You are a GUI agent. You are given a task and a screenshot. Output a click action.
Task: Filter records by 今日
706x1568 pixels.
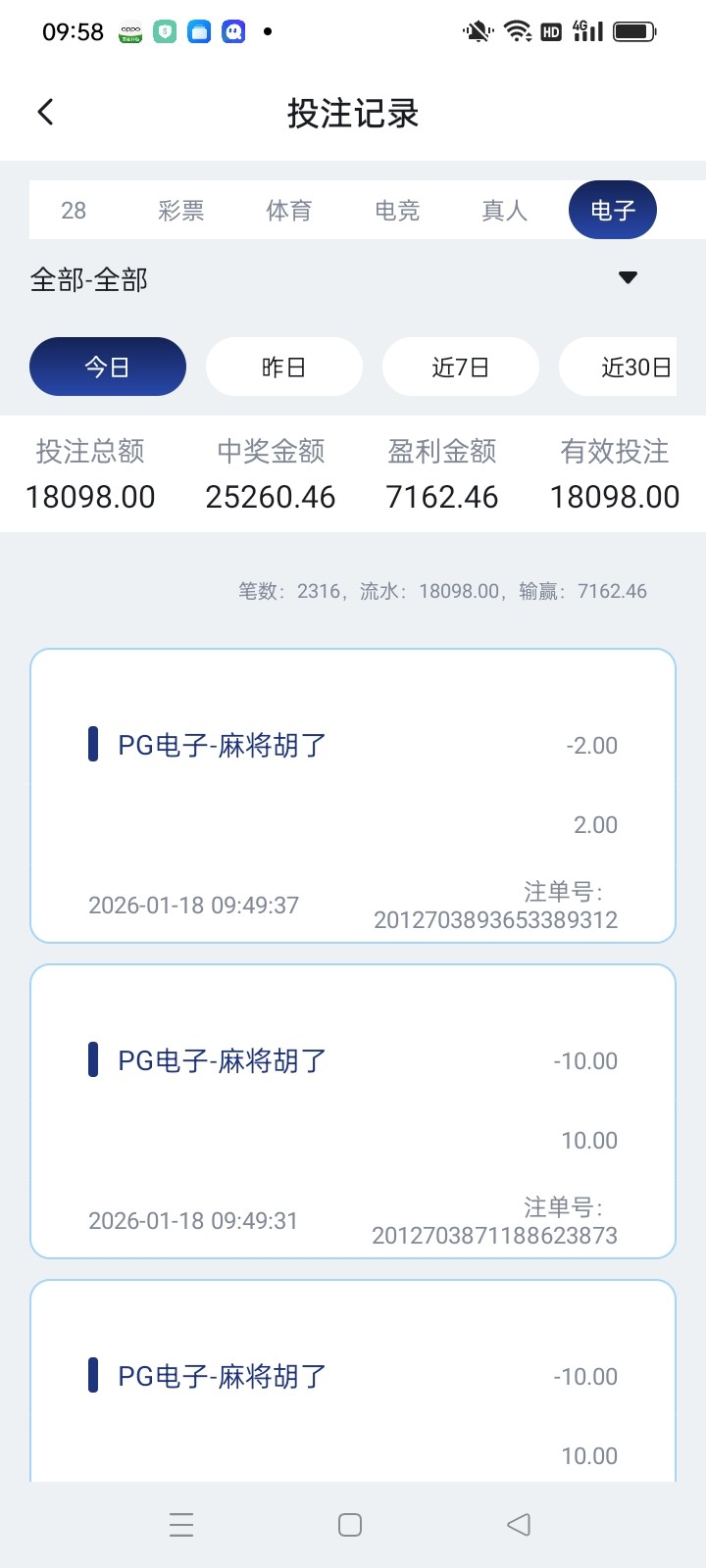108,367
